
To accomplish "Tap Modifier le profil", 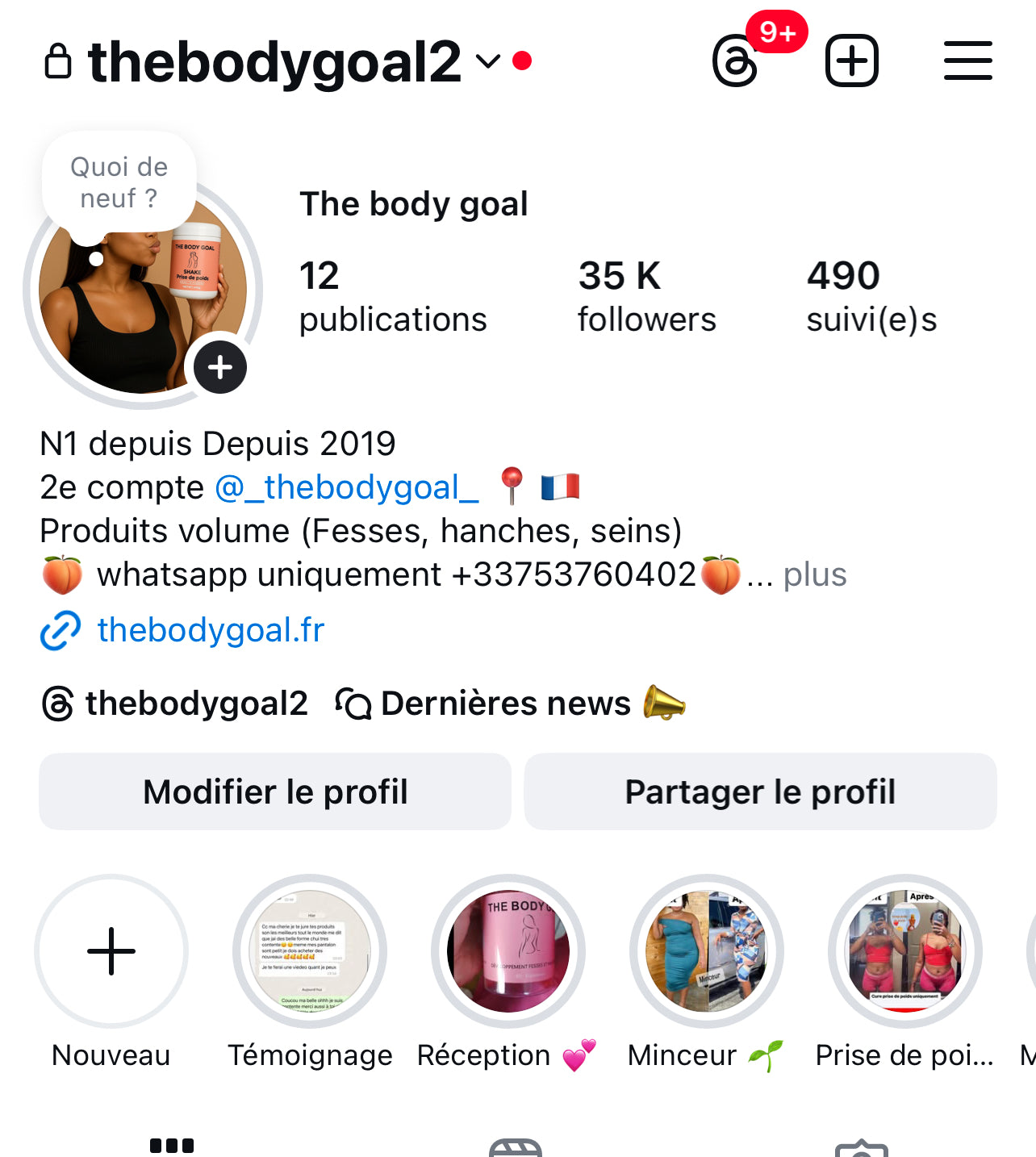I will (275, 792).
